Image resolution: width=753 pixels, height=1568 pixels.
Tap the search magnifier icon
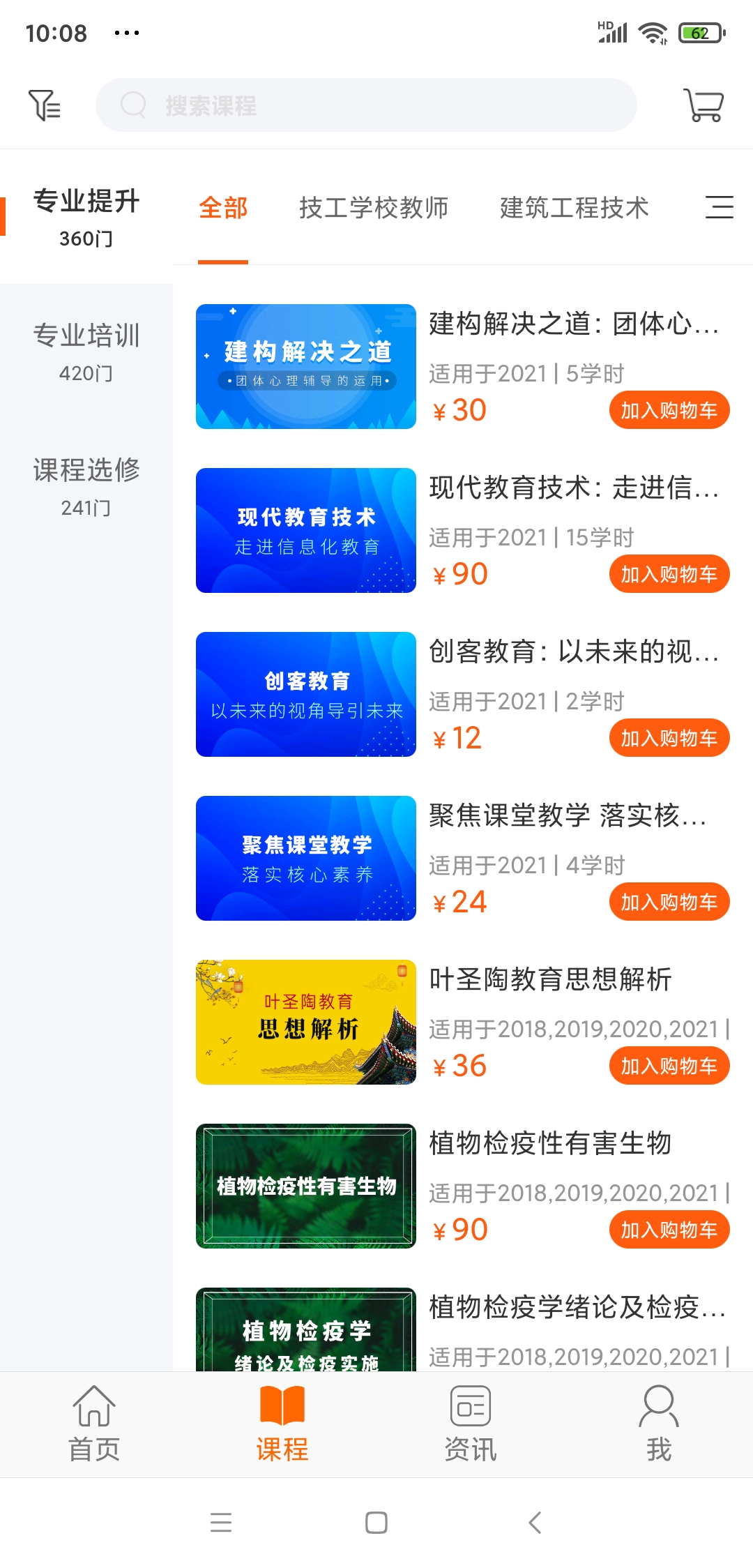(x=133, y=106)
